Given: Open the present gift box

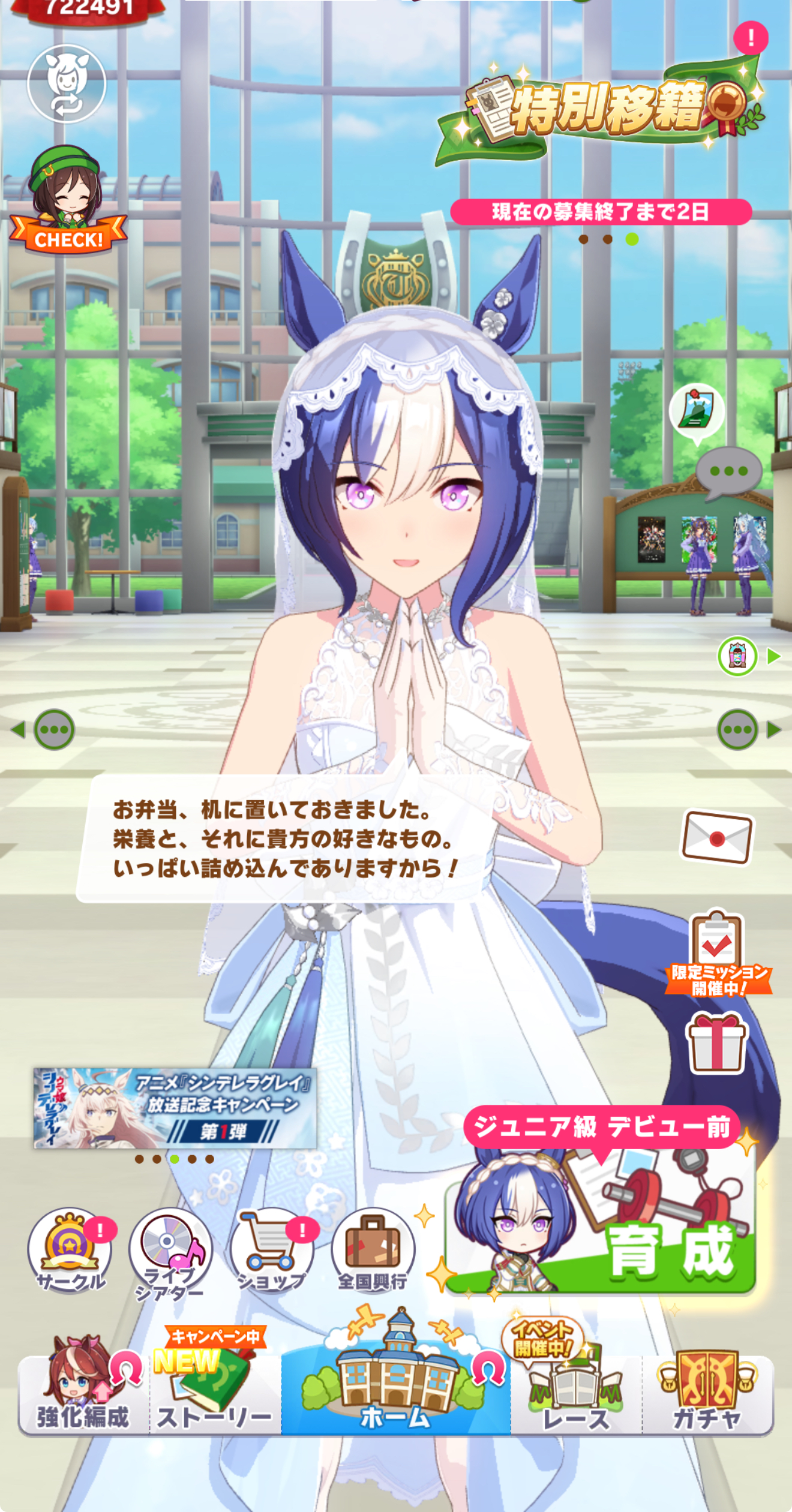Looking at the screenshot, I should click(x=717, y=1043).
